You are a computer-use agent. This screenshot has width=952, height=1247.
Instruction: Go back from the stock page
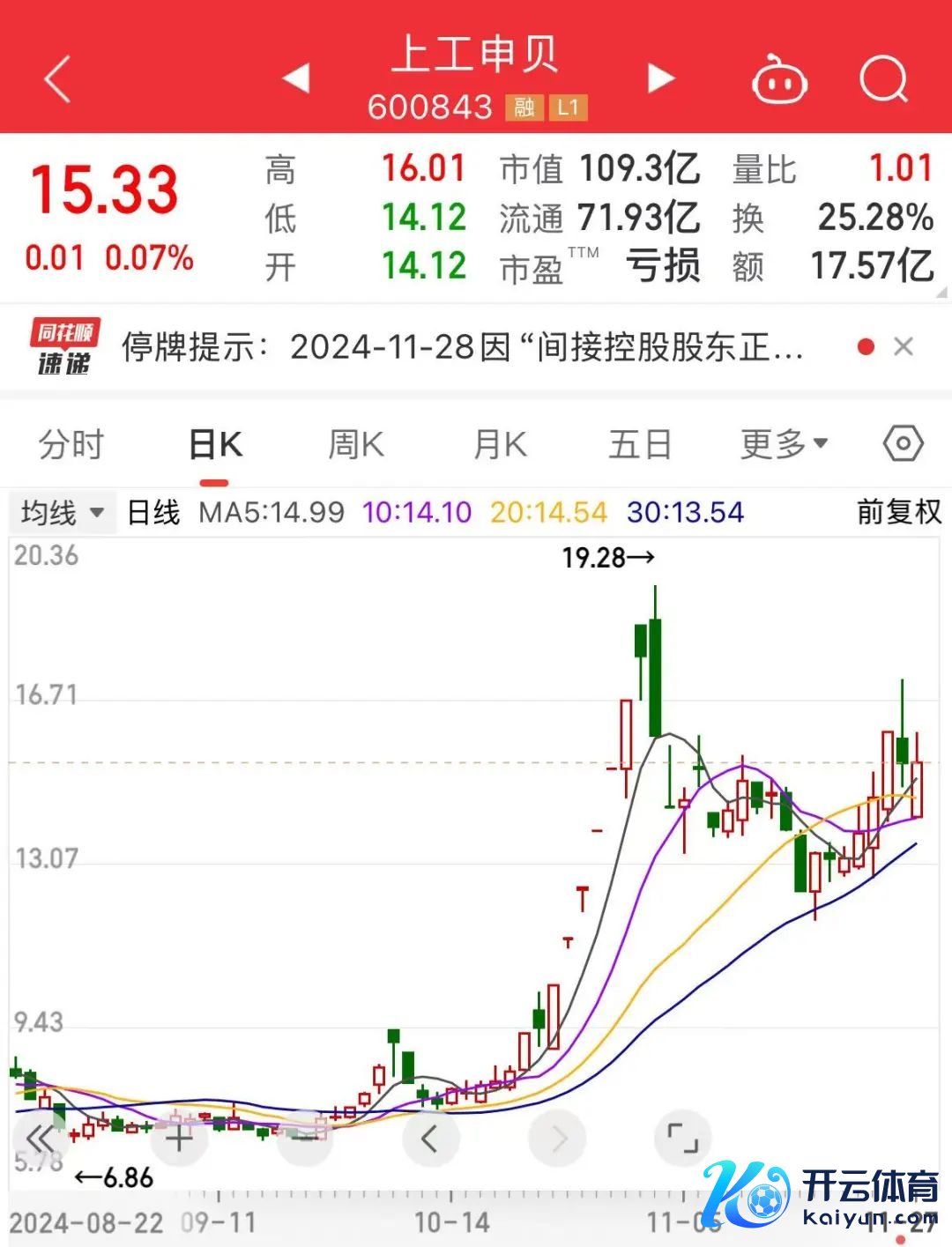[x=57, y=79]
